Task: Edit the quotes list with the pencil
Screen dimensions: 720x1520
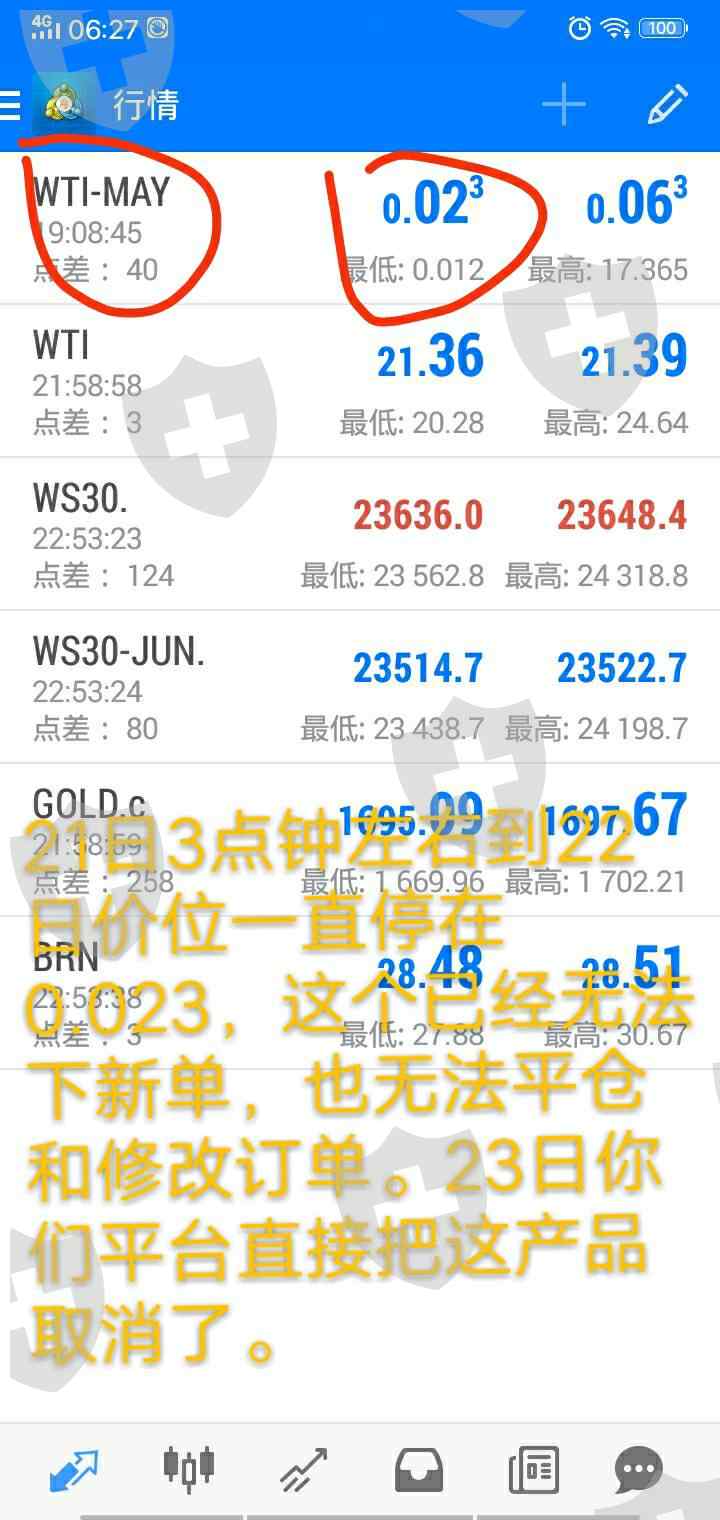Action: (667, 104)
